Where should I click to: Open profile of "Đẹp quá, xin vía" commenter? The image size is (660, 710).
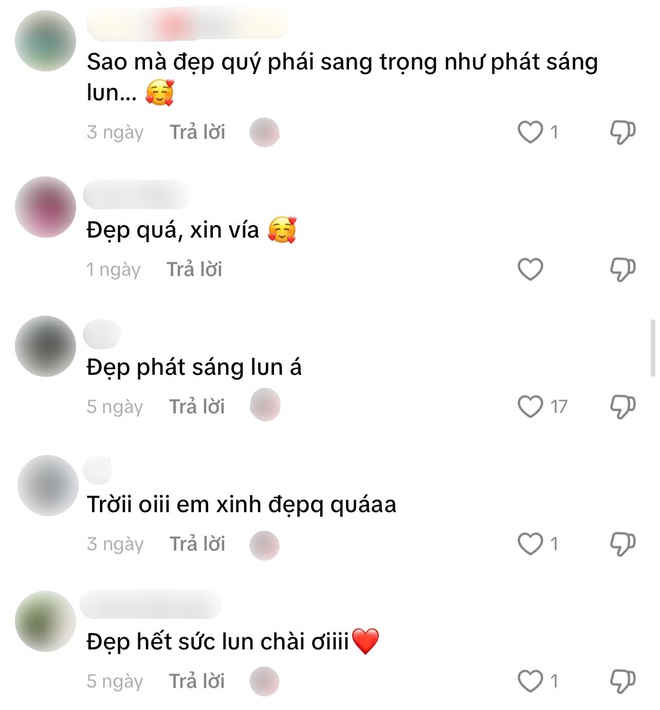[47, 207]
